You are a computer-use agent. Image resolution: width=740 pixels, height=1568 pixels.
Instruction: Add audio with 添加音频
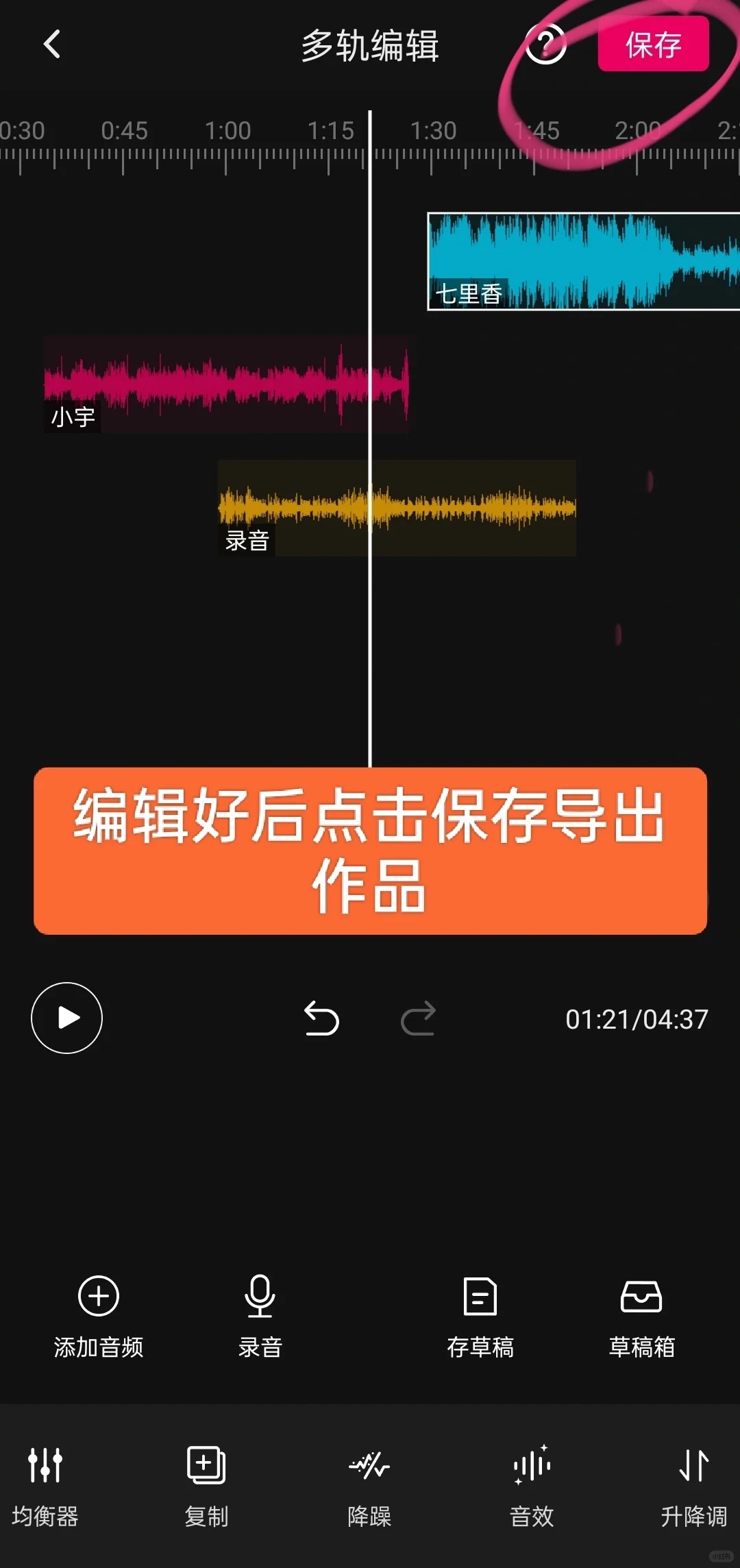99,1316
